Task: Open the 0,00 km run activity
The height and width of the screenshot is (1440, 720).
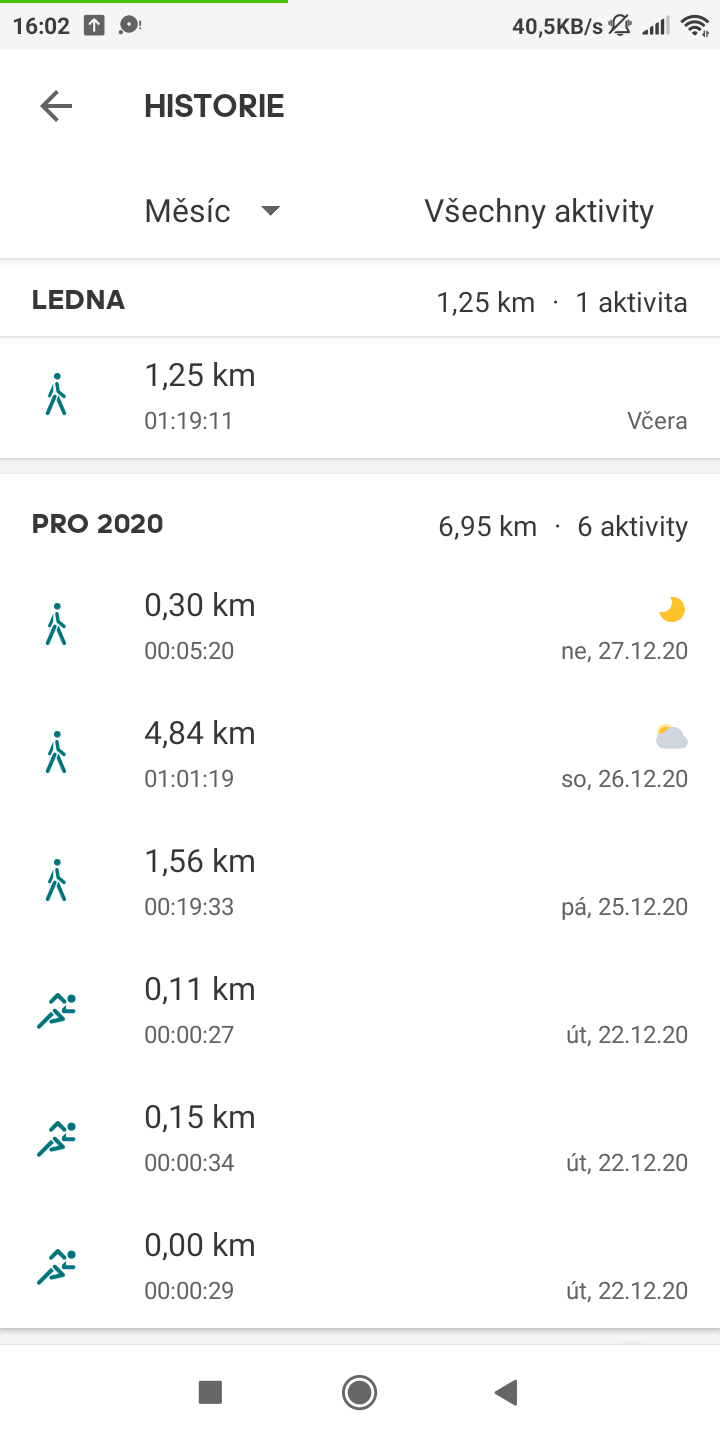Action: (360, 1266)
